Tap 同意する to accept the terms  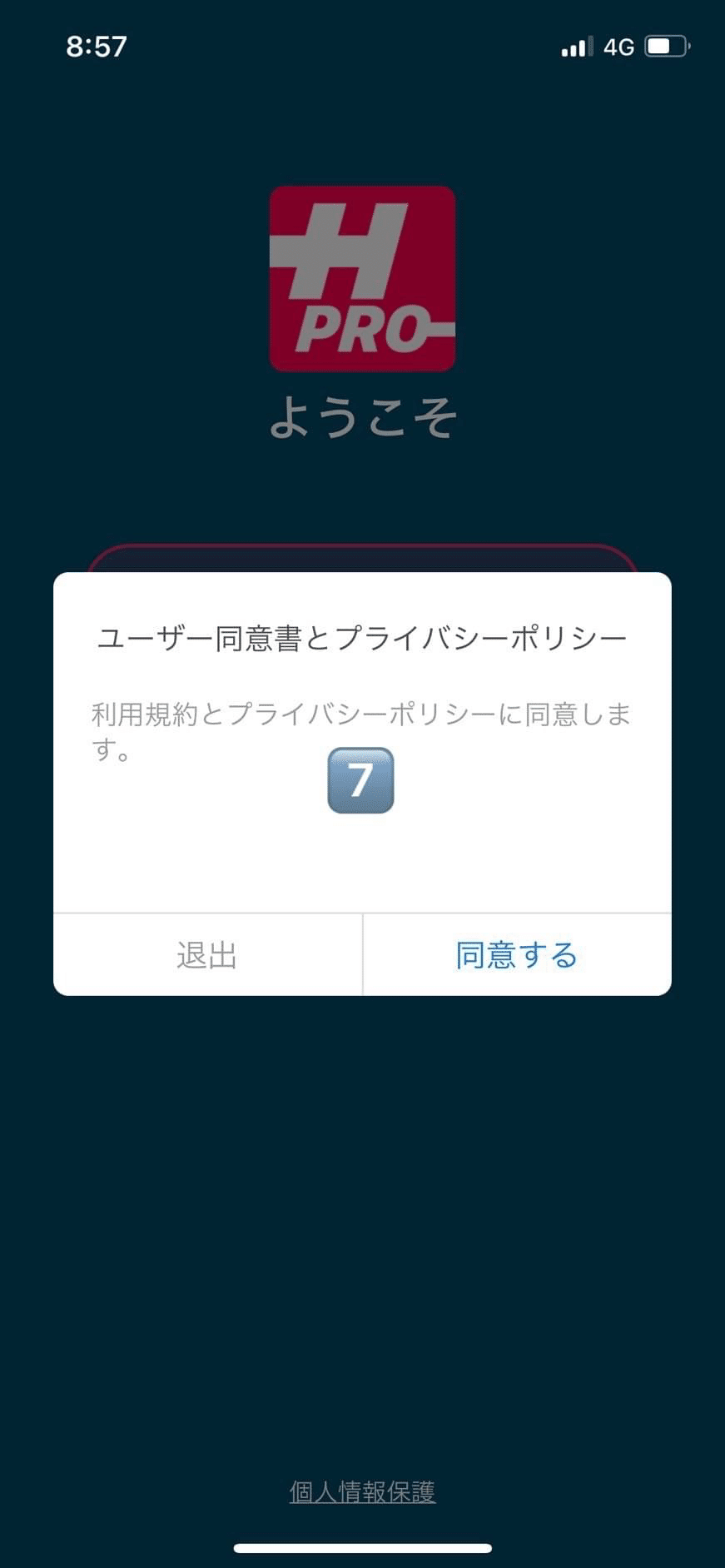coord(516,954)
